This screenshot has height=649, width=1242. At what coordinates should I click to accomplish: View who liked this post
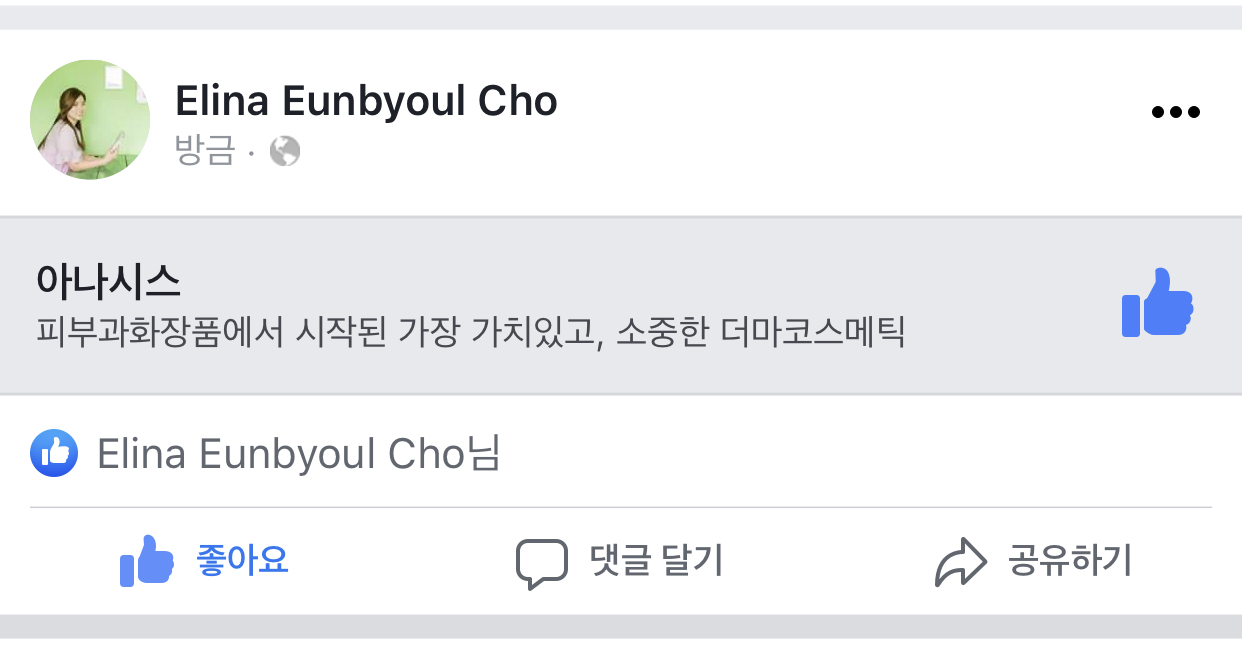click(265, 455)
